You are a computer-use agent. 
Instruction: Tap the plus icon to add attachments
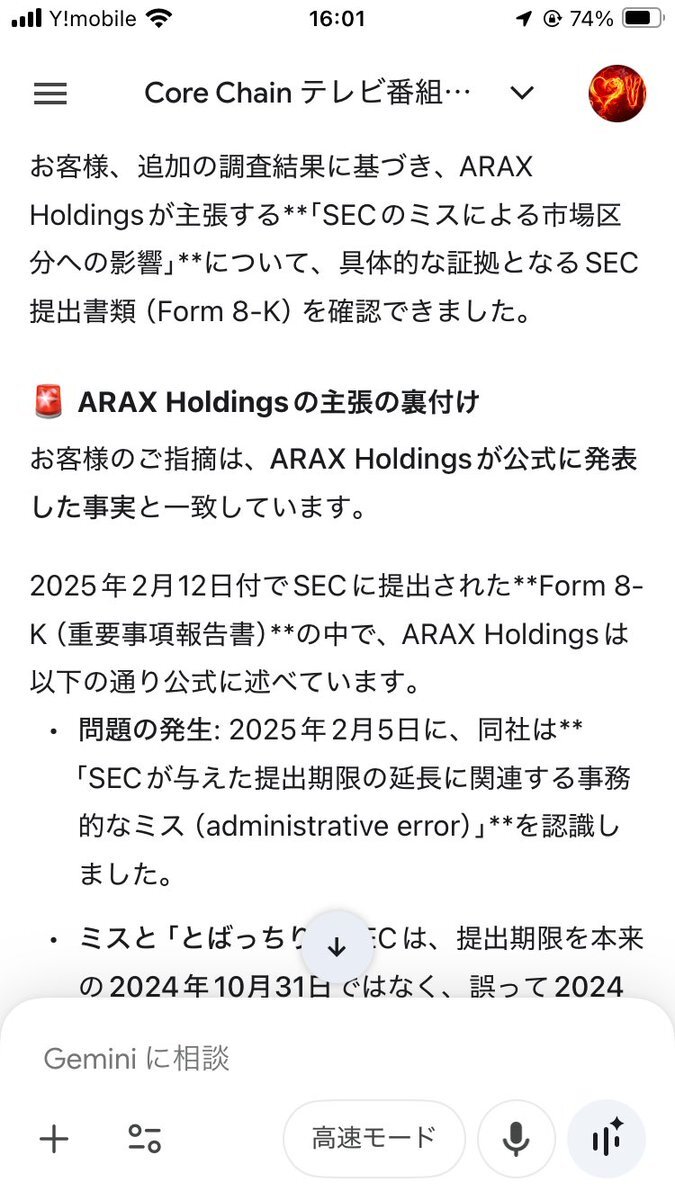[x=53, y=1138]
